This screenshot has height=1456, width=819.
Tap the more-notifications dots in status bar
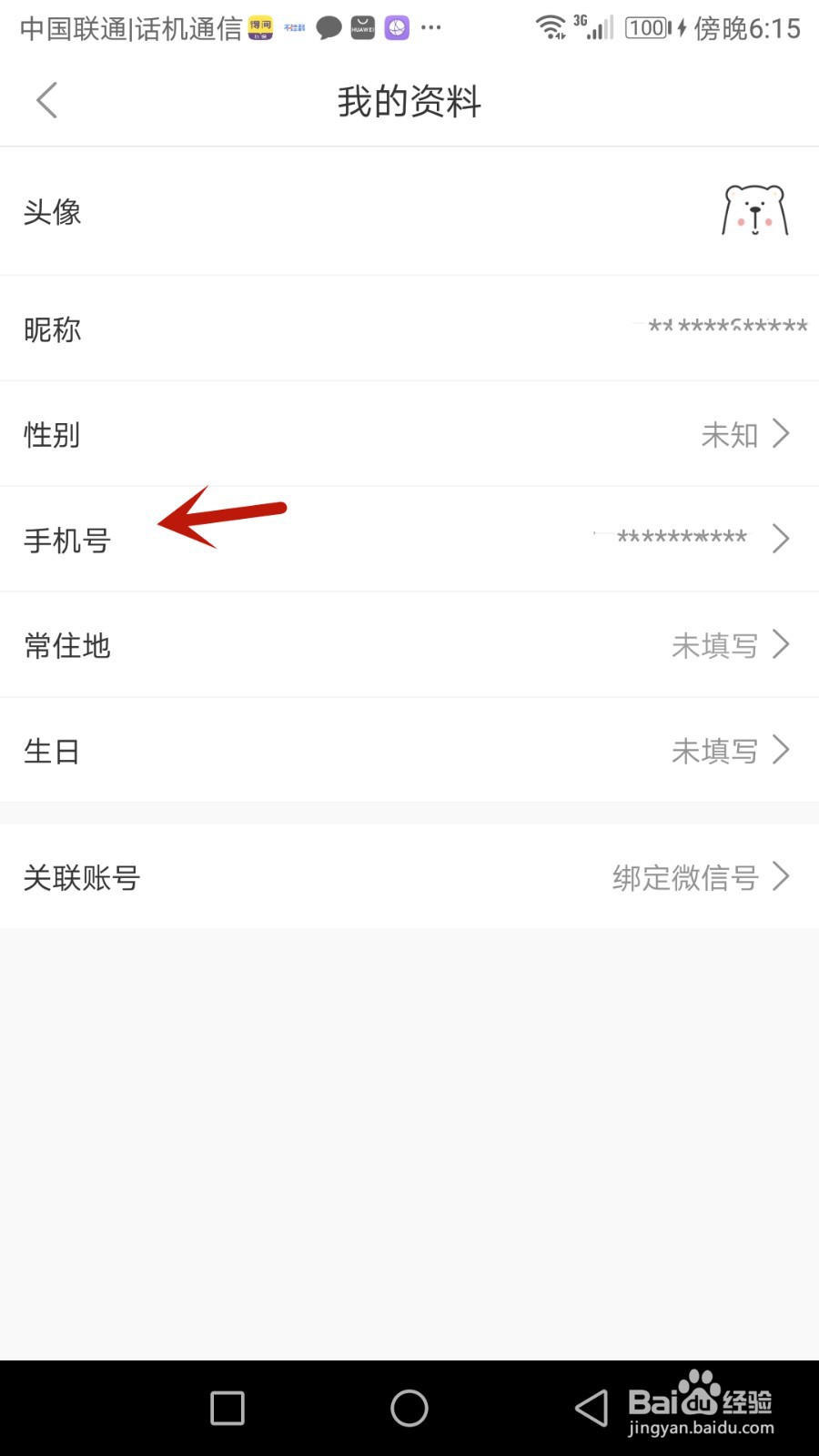(431, 29)
